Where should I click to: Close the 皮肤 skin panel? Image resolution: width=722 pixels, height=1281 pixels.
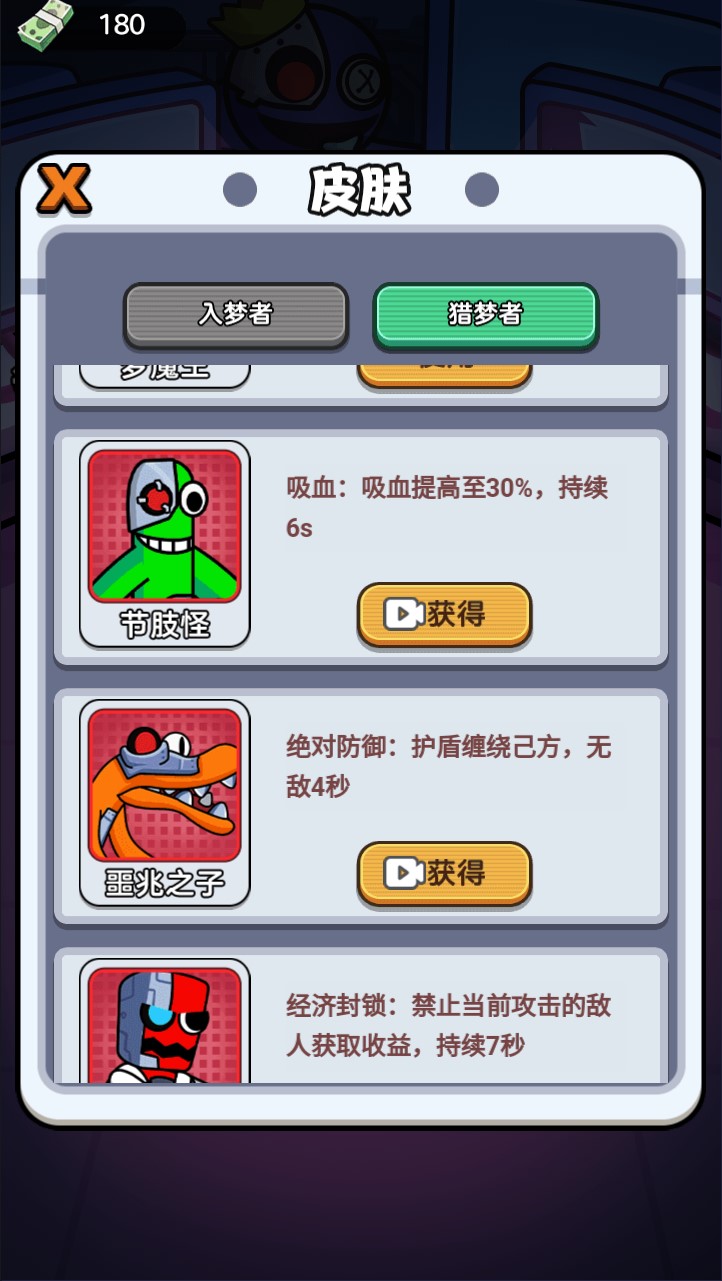tap(64, 188)
